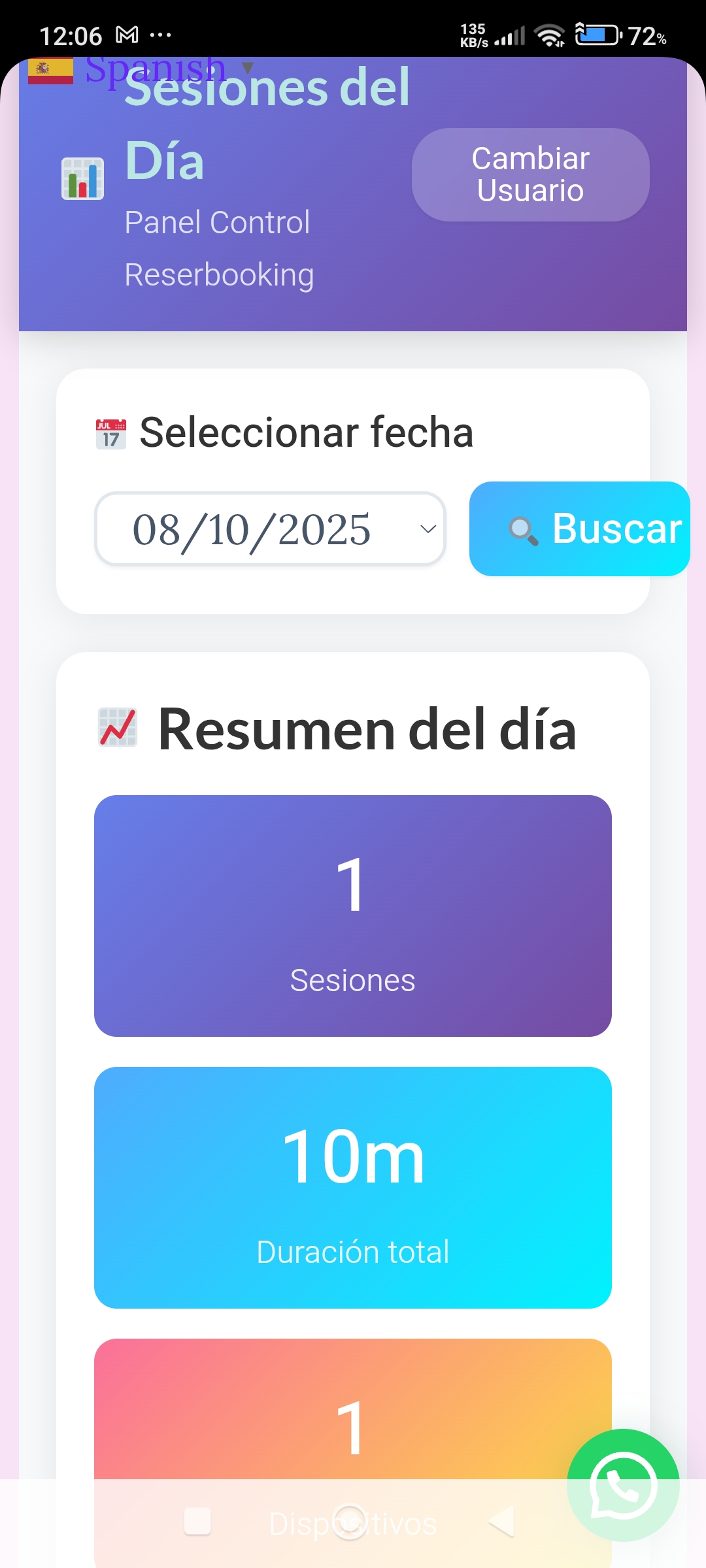Tap the battery indicator in the status bar

click(597, 36)
